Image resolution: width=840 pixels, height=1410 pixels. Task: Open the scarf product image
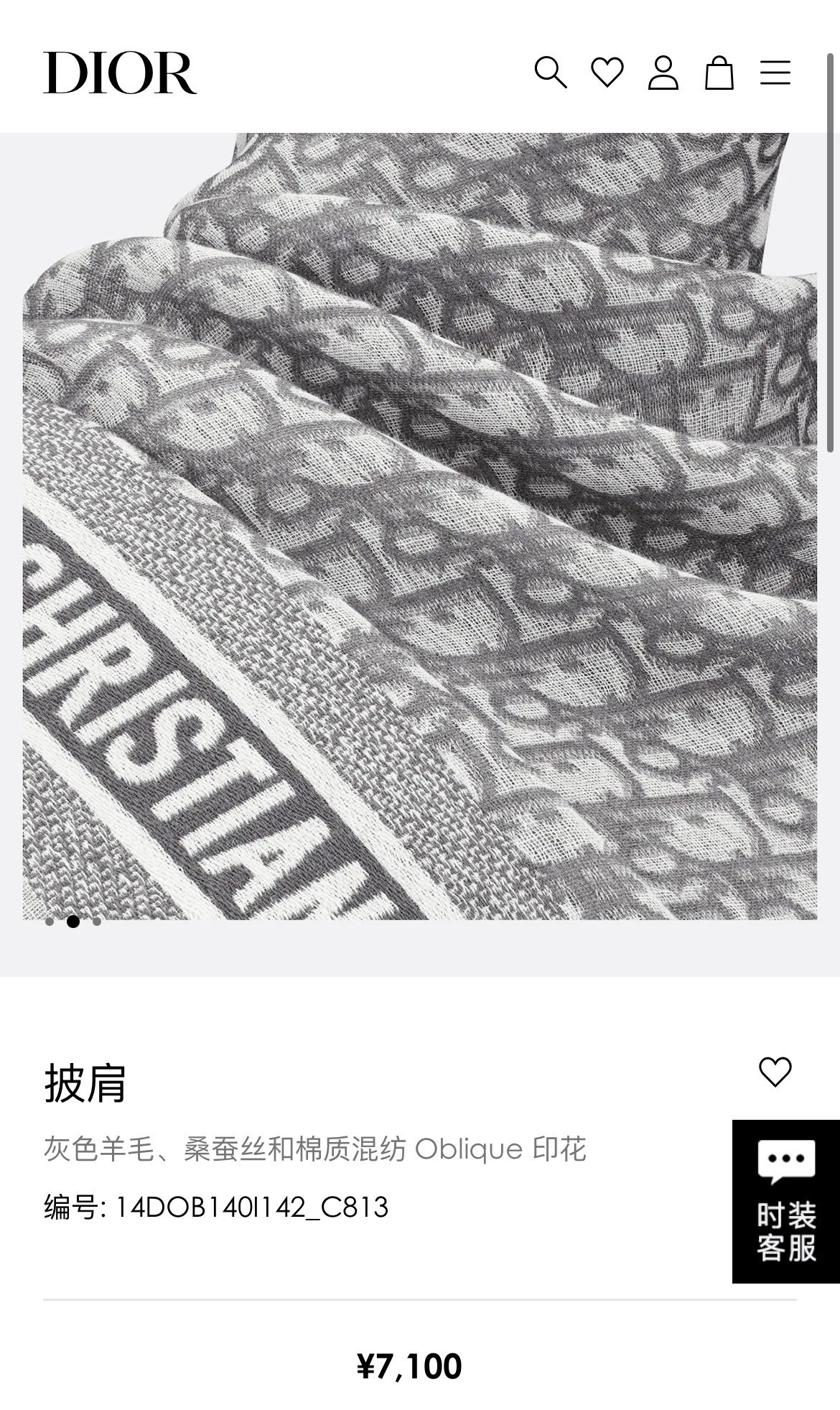pyautogui.click(x=420, y=524)
